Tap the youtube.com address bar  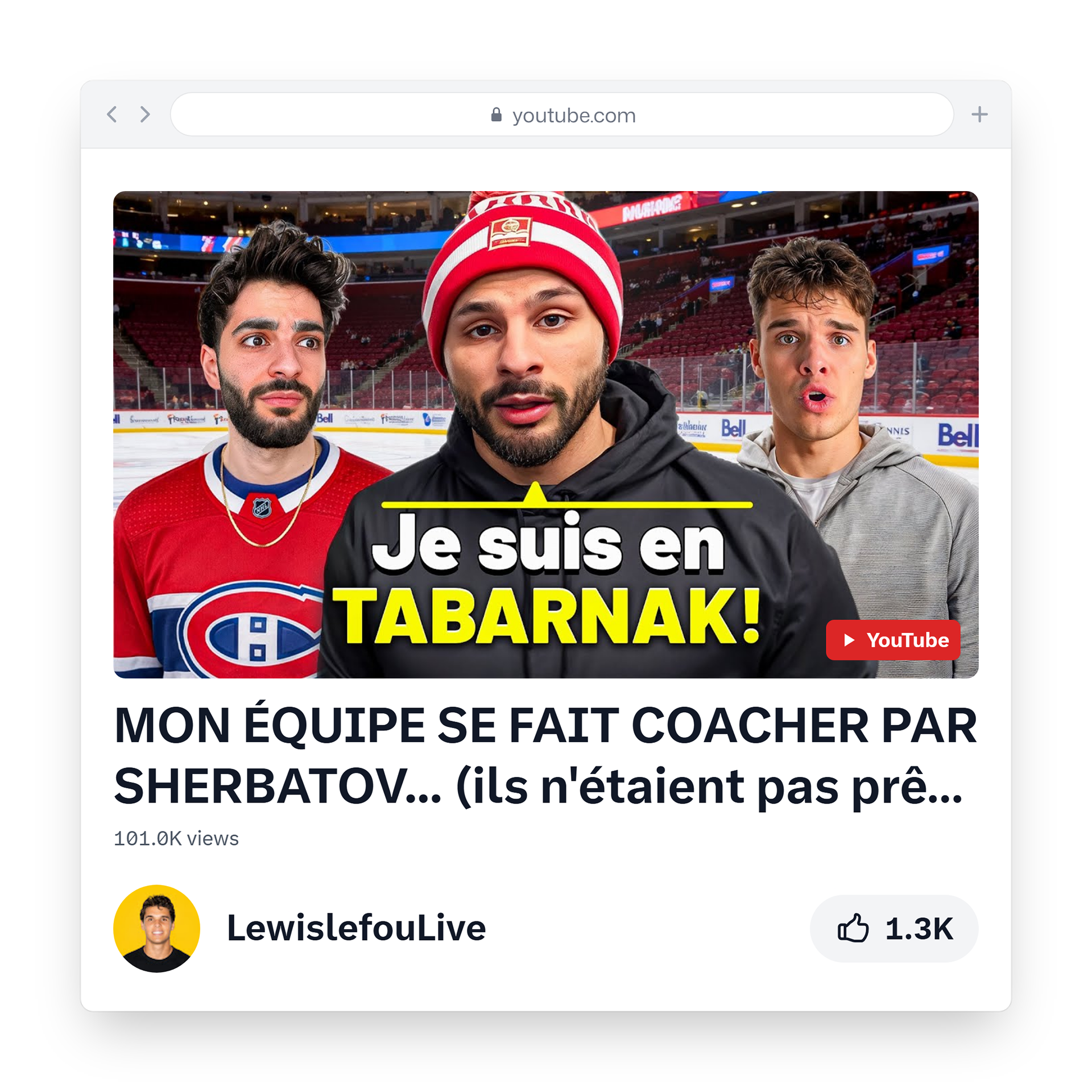tap(561, 114)
